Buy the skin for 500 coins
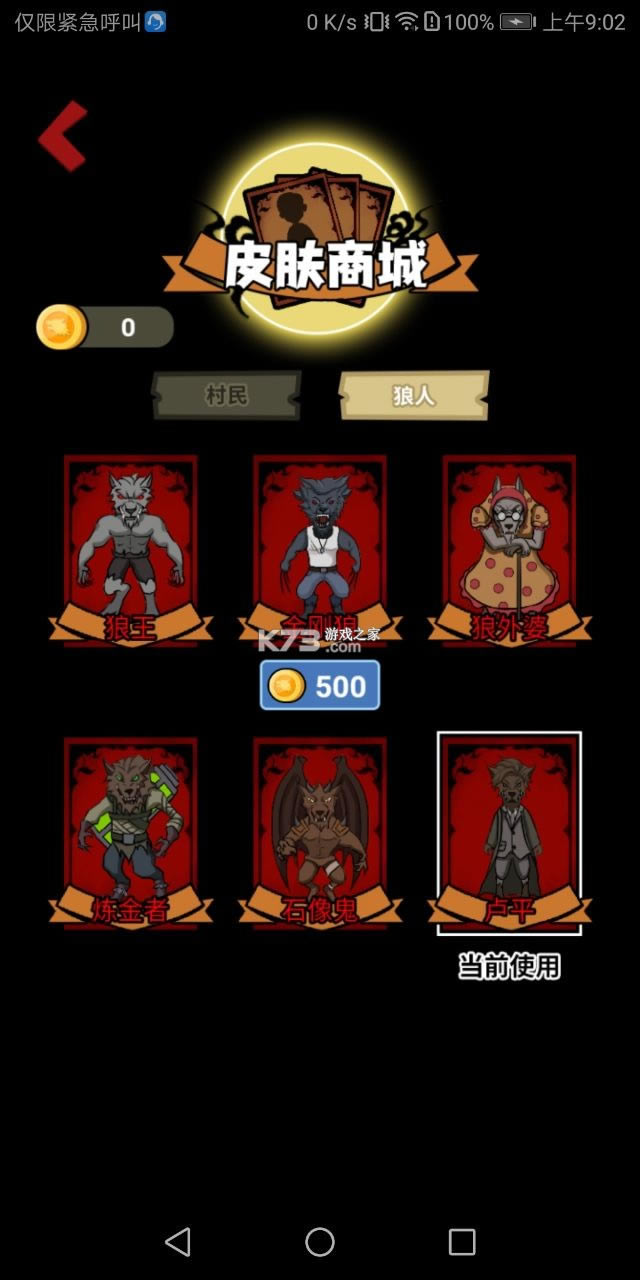Image resolution: width=640 pixels, height=1280 pixels. pos(320,686)
